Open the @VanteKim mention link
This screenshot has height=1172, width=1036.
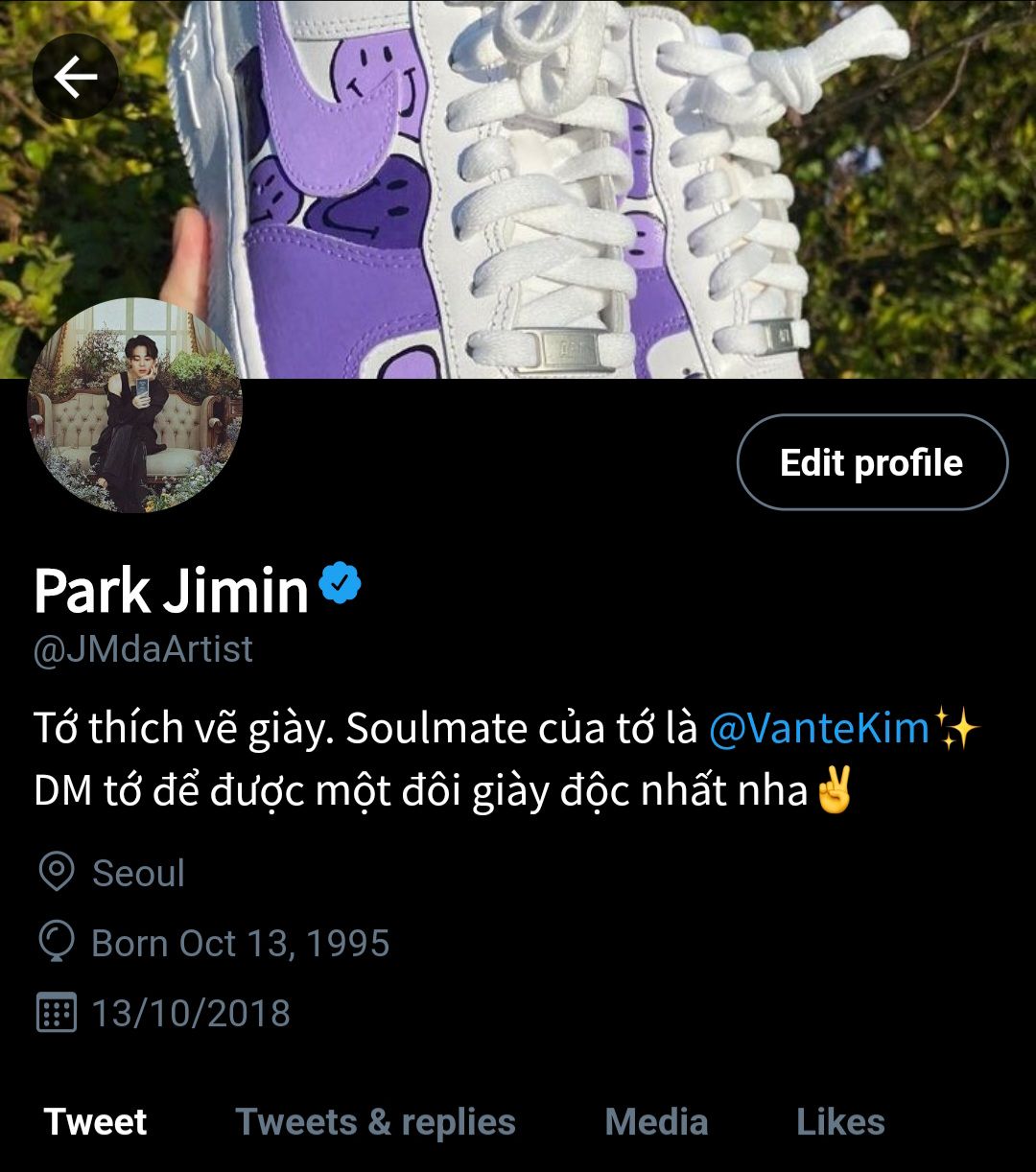point(819,729)
